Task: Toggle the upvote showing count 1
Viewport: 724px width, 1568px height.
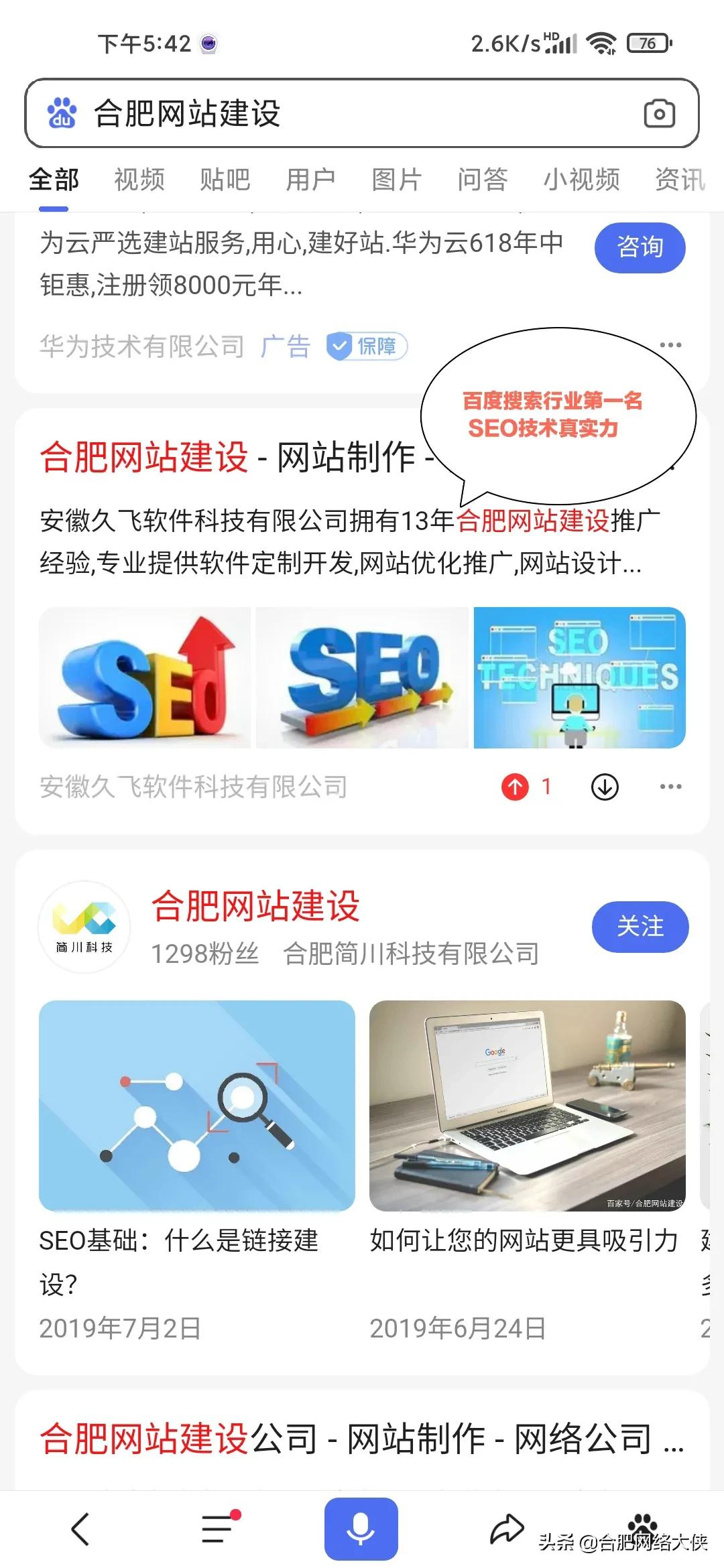Action: tap(516, 787)
